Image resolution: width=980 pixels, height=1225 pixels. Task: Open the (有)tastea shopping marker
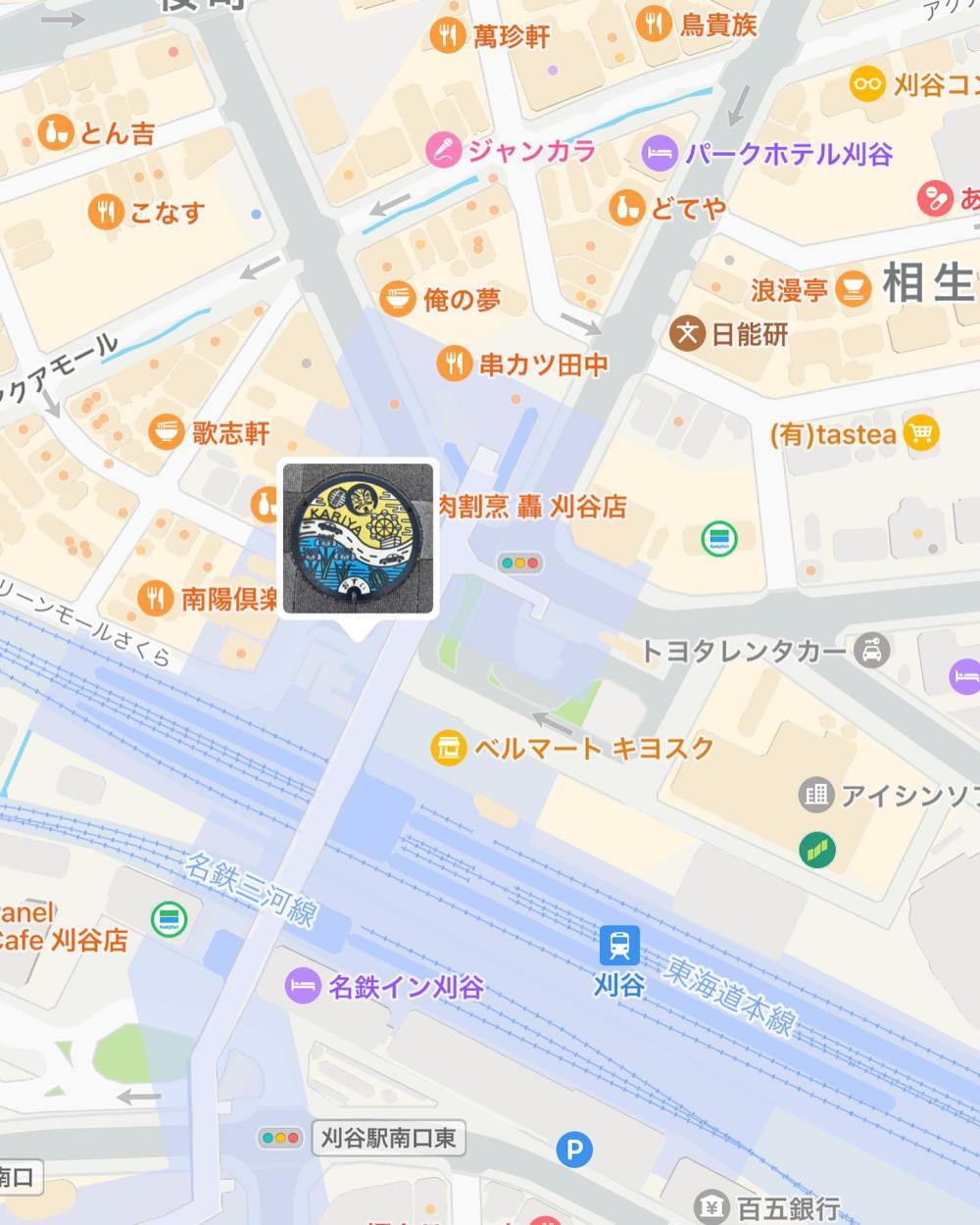point(920,432)
